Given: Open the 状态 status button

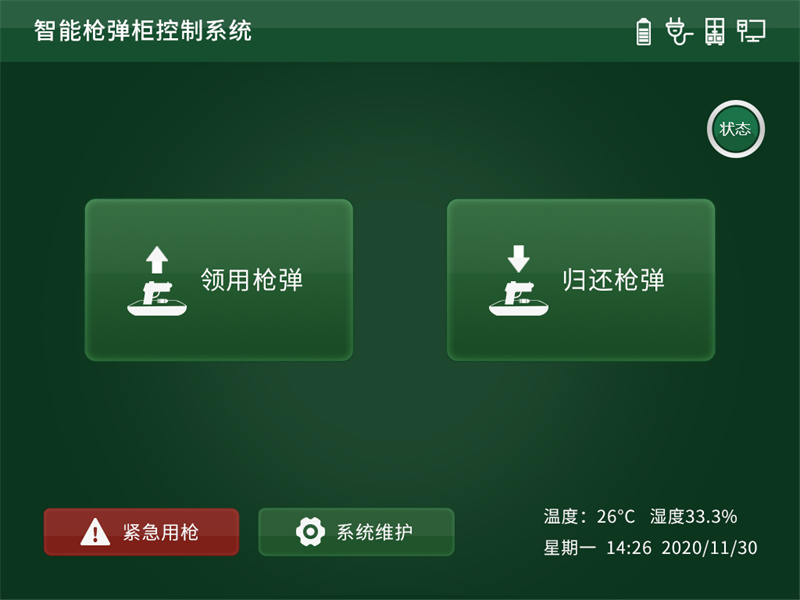Looking at the screenshot, I should [735, 129].
